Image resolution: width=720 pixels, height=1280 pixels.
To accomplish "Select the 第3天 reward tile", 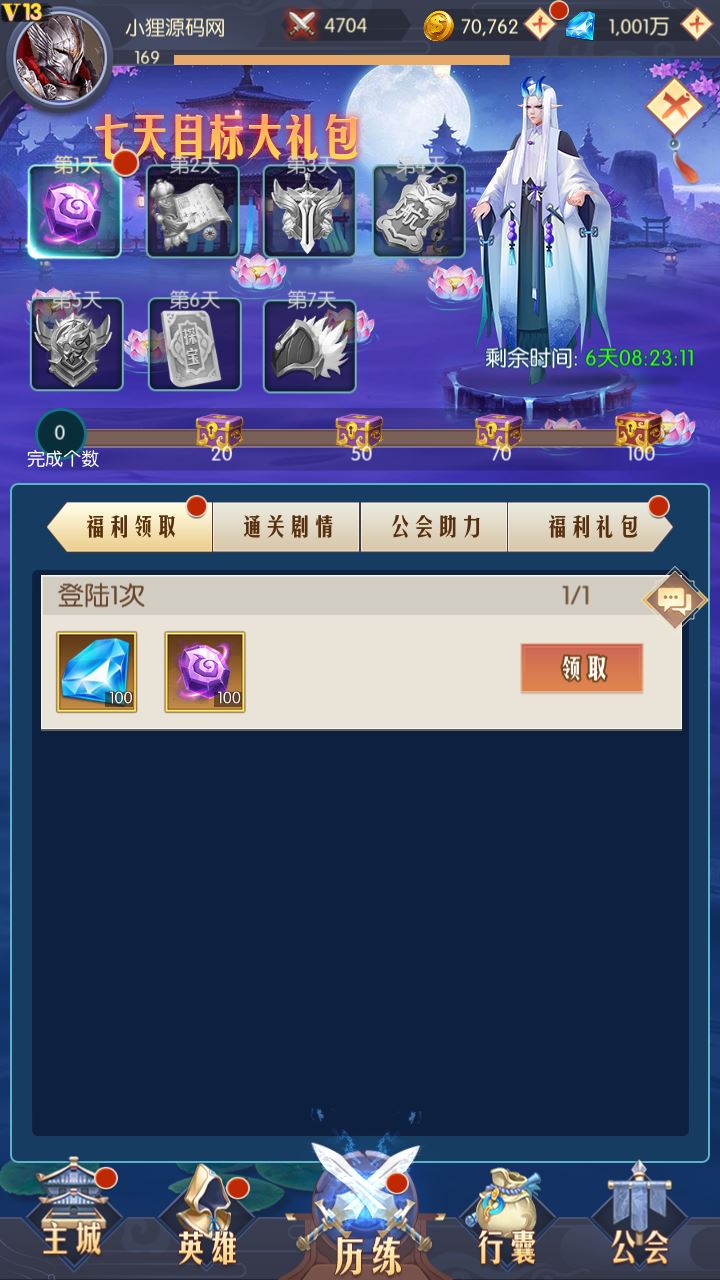I will [x=309, y=211].
